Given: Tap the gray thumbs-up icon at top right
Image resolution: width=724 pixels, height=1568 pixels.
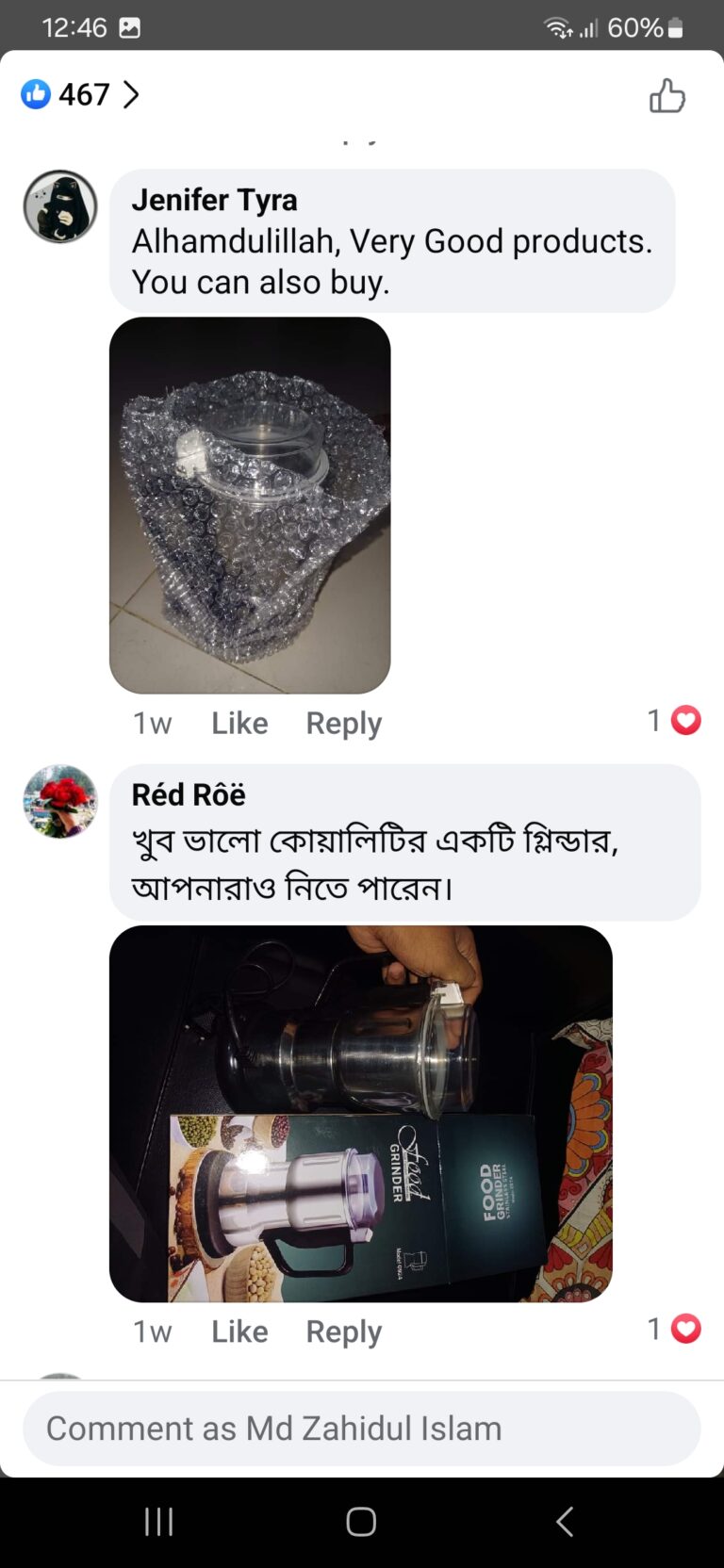Looking at the screenshot, I should (x=668, y=95).
